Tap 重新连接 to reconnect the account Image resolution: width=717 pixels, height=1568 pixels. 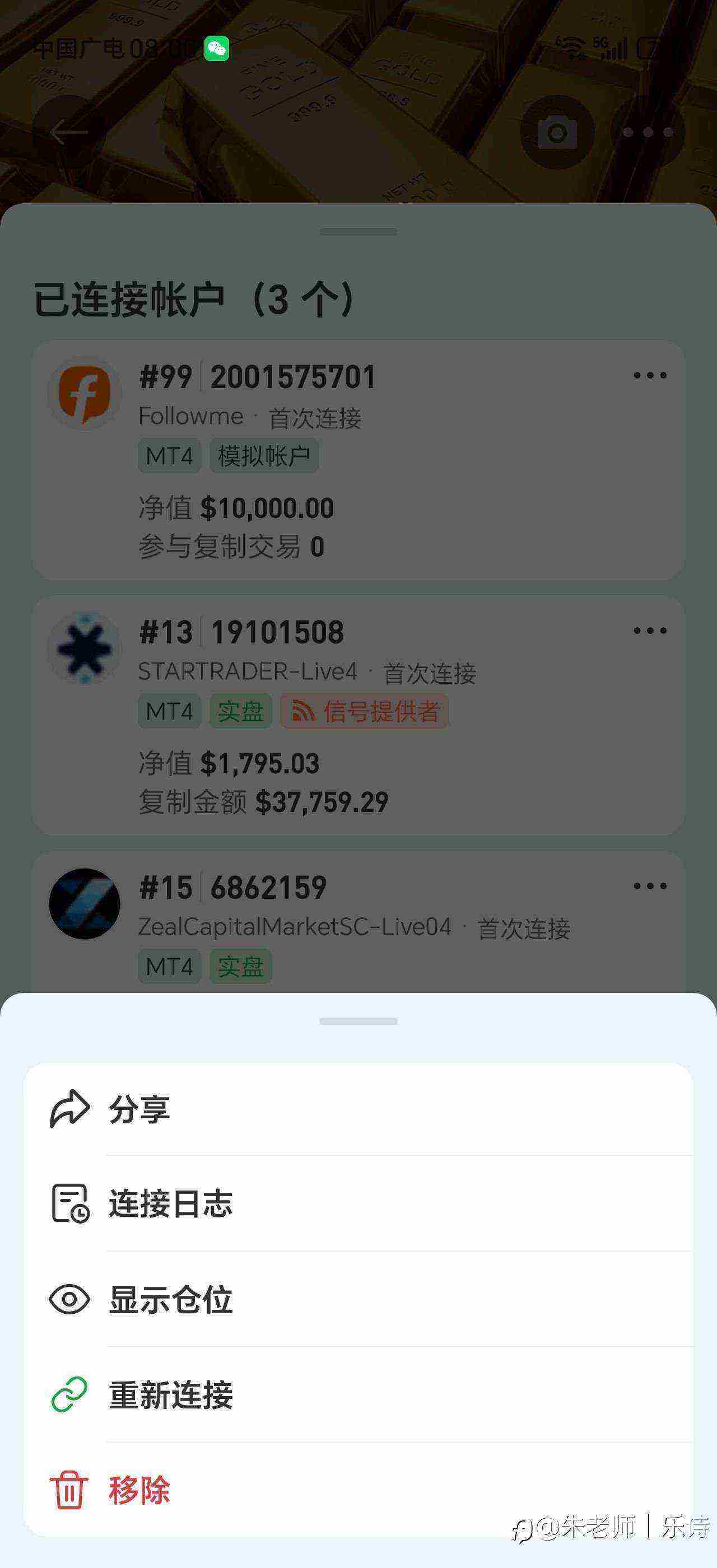[171, 1395]
